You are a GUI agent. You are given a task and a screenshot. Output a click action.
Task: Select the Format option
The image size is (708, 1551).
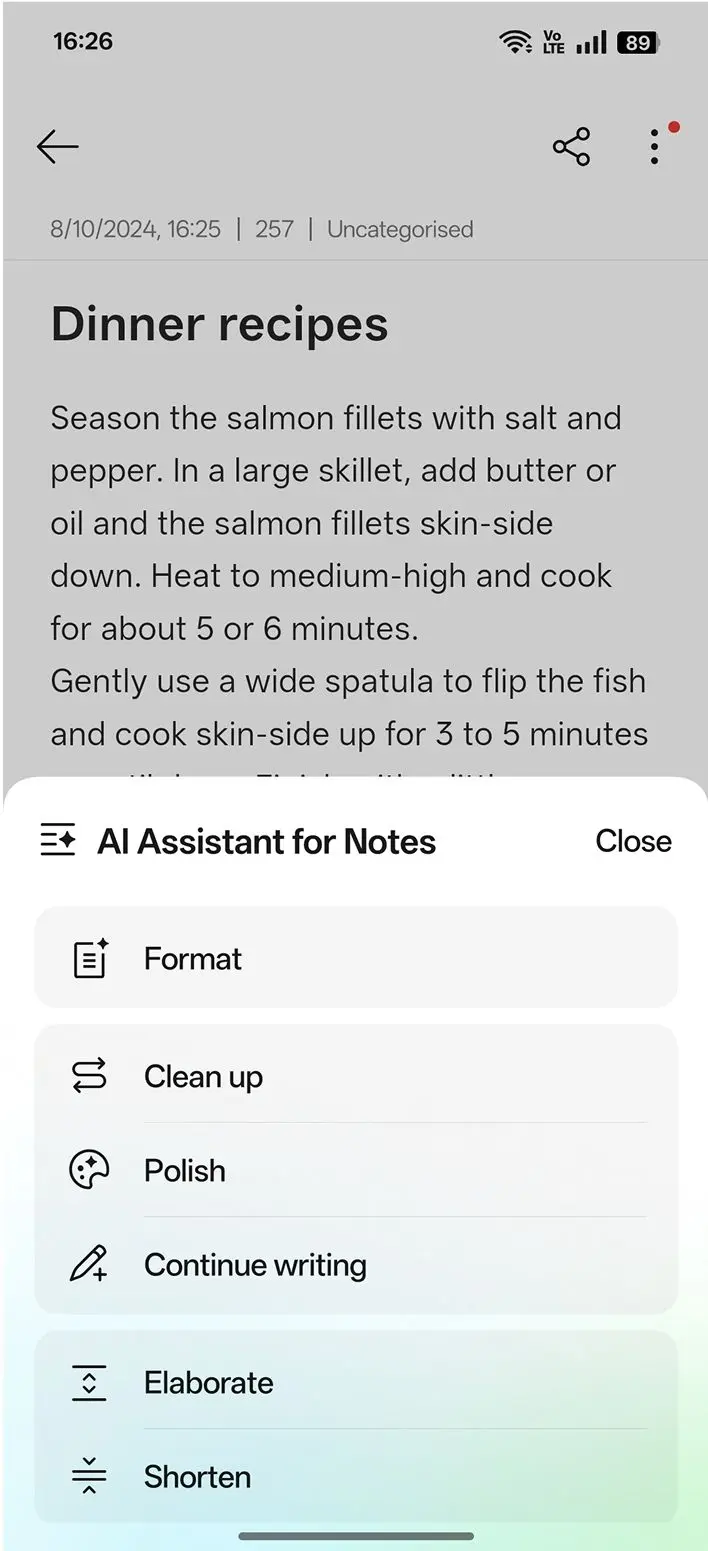[355, 958]
